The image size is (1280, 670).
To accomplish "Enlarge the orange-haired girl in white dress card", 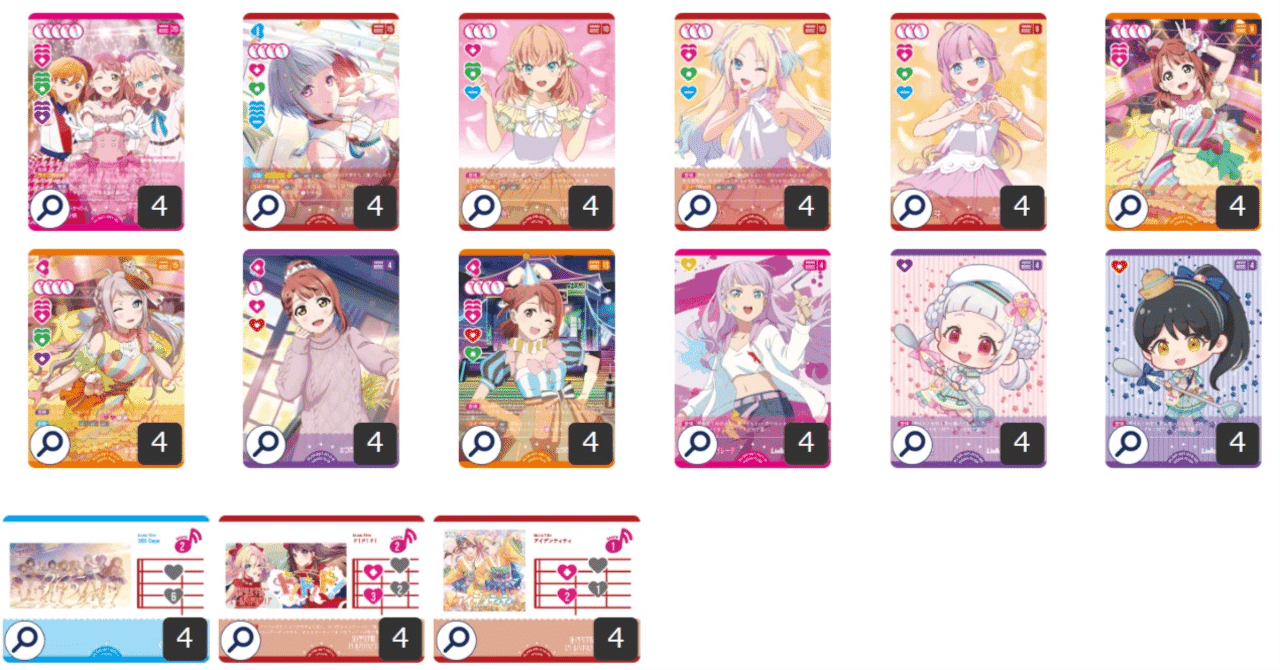I will (x=481, y=207).
